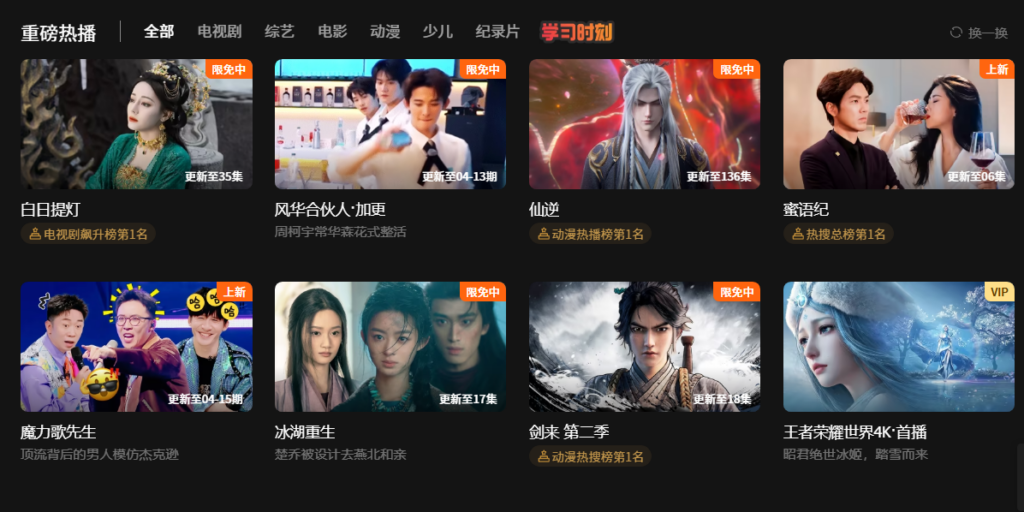The image size is (1024, 512).
Task: Switch to the 纪录片 tab
Action: [497, 32]
